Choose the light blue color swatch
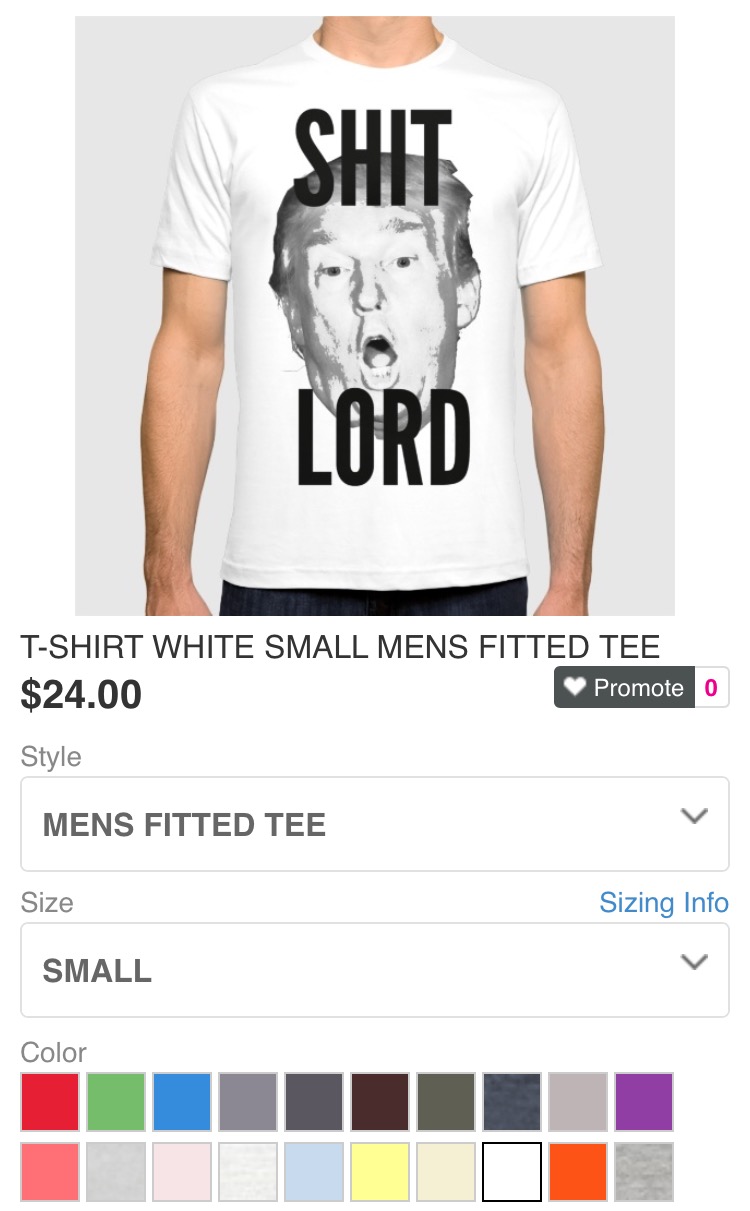 (314, 1172)
